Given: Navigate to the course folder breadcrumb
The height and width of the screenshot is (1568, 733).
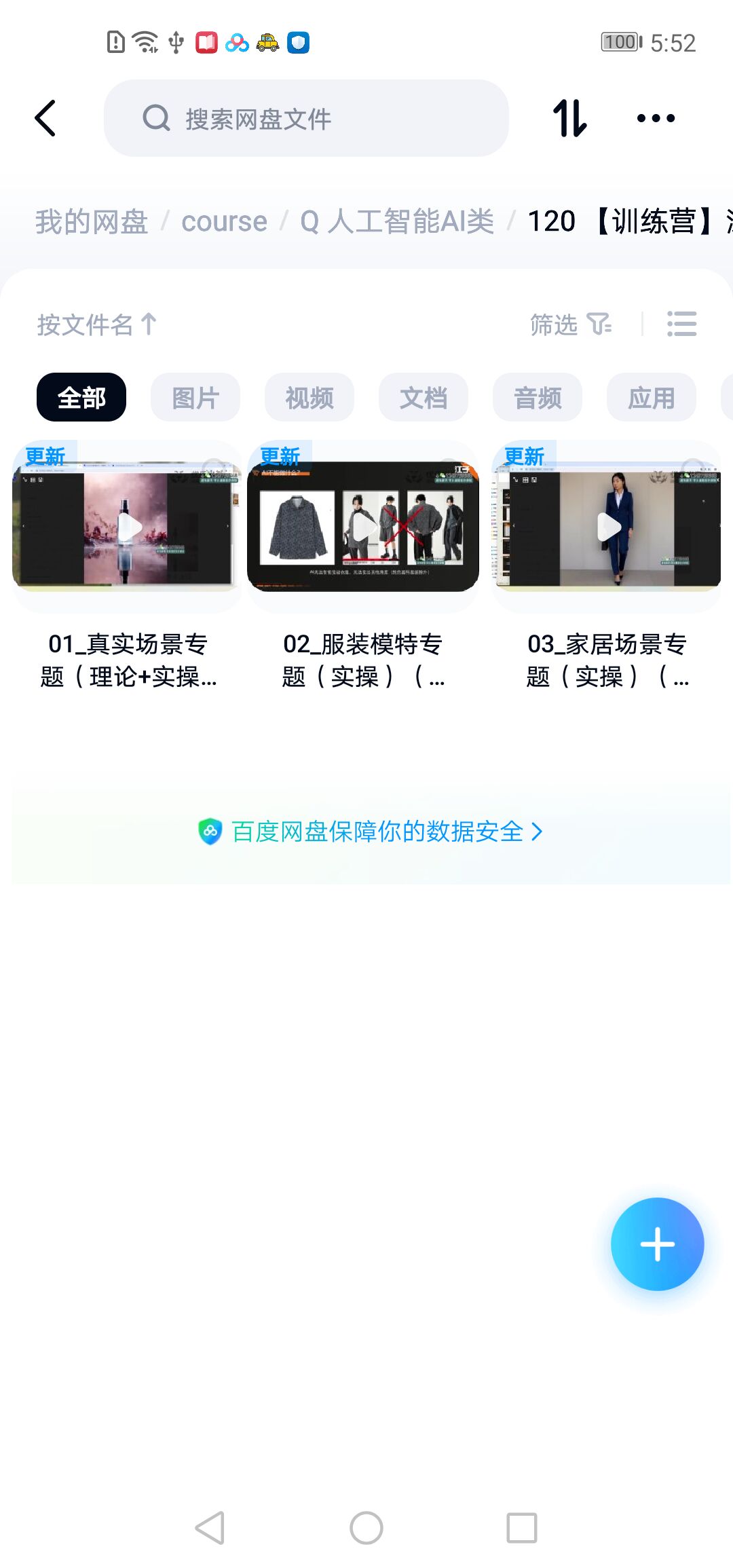Looking at the screenshot, I should [x=224, y=222].
